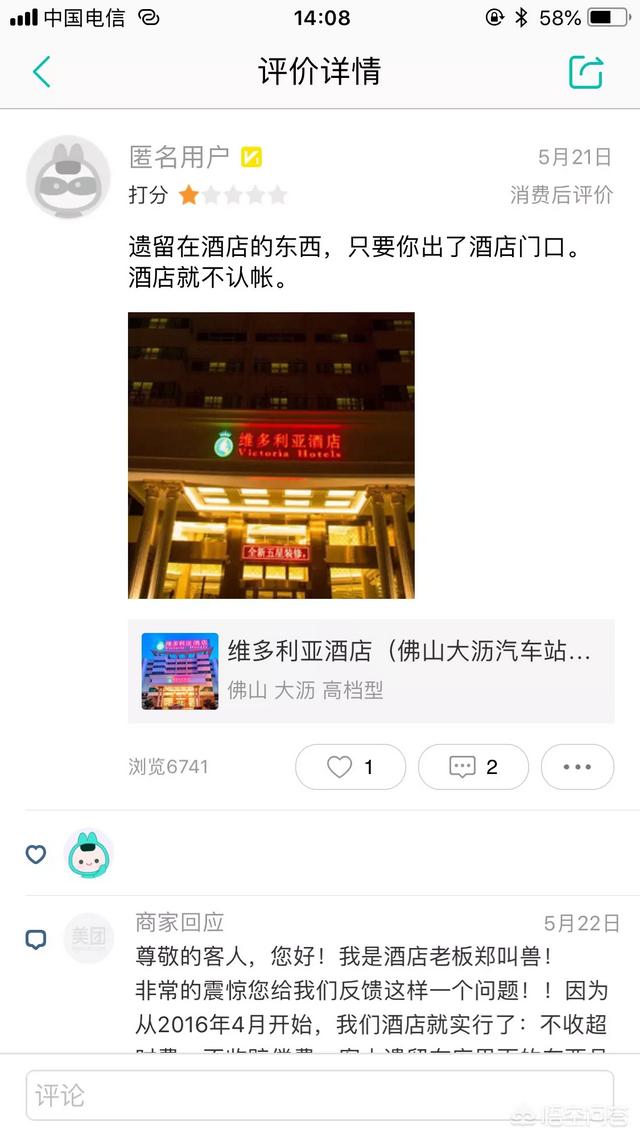Tap the 评论 comment input field

point(319,1095)
